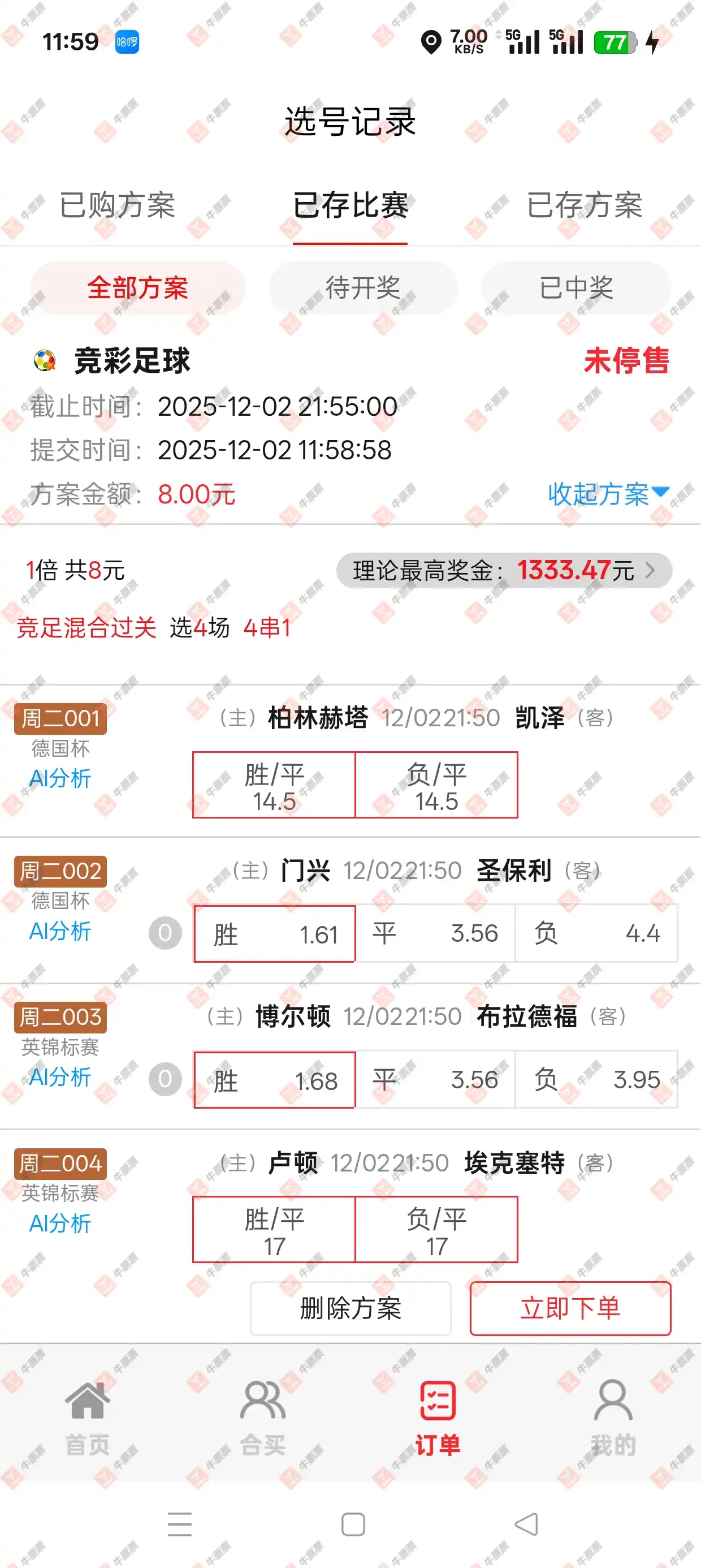Go to the 首页 tab
The image size is (701, 1568).
pos(88,1418)
